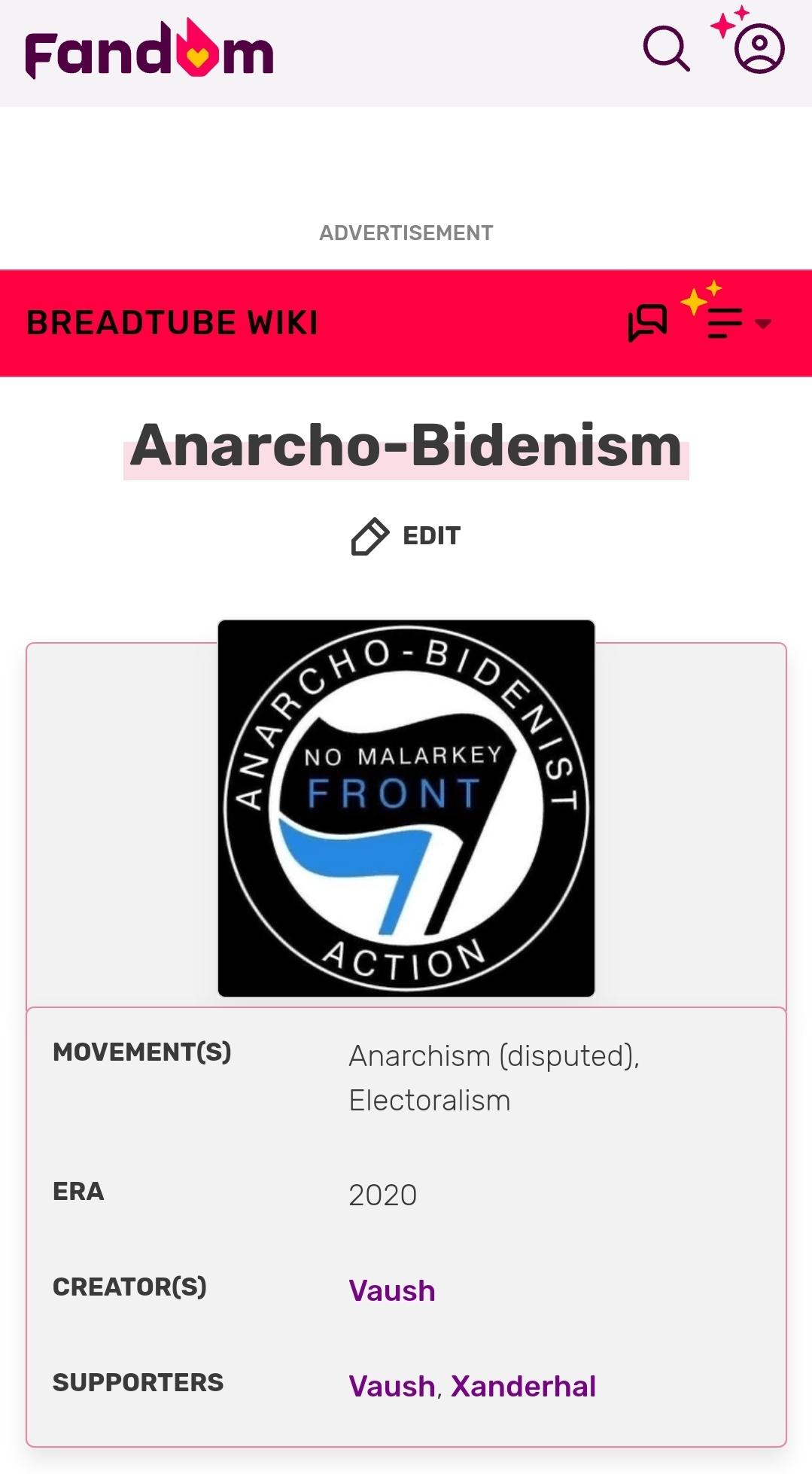
Task: Open the Xanderhal link
Action: click(x=523, y=1387)
